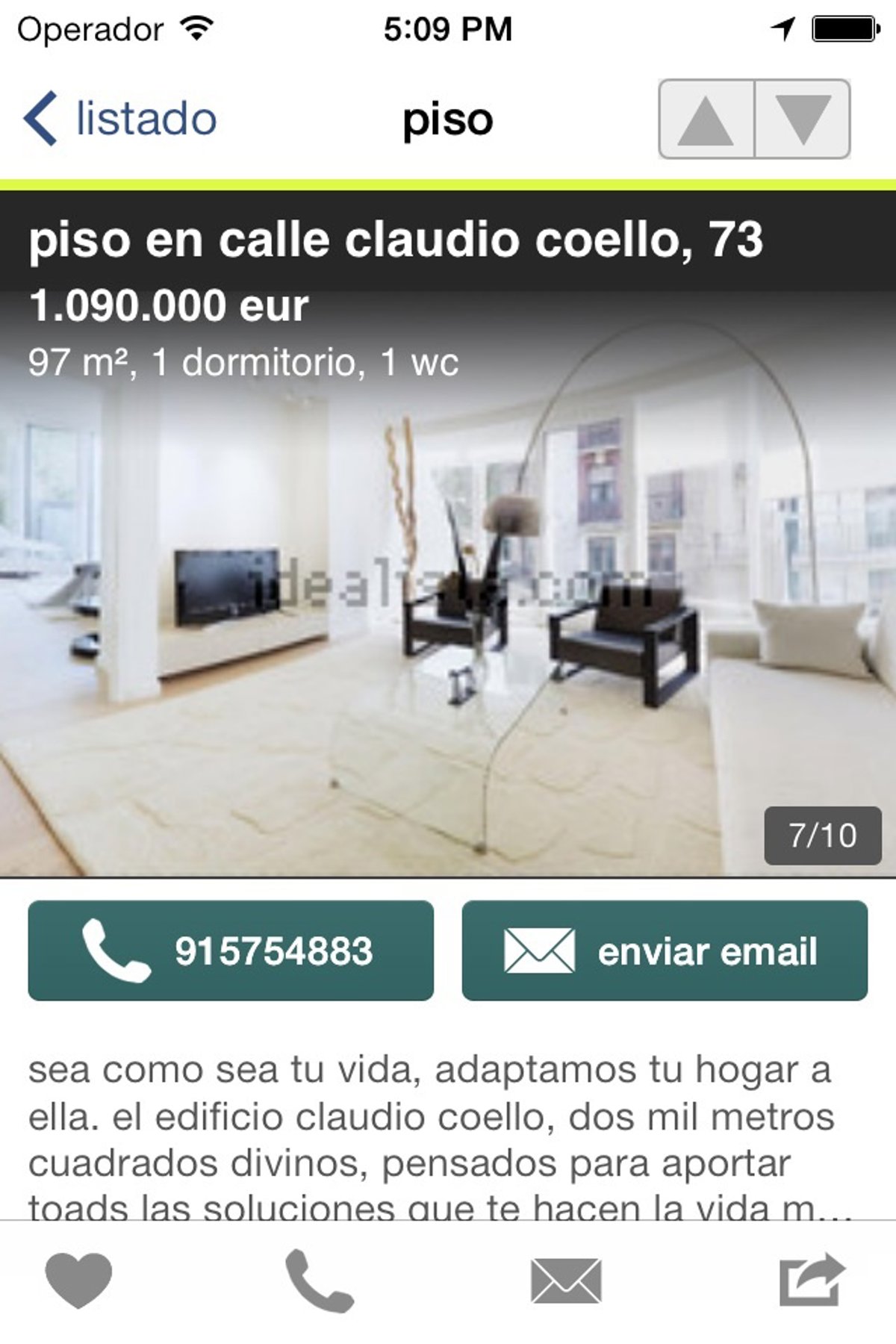
Task: Tap the phone icon in bottom toolbar
Action: 319,1281
